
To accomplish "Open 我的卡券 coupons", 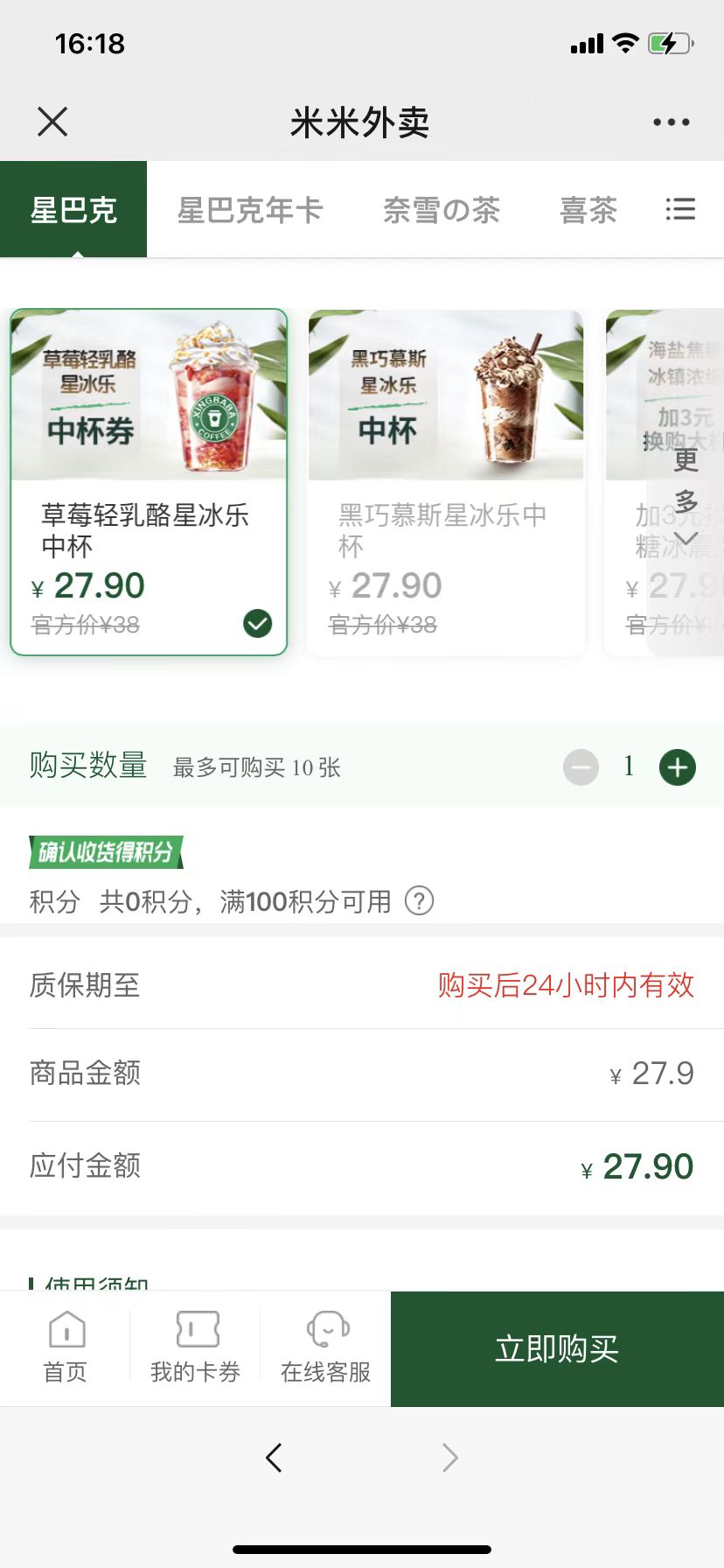I will pos(195,1347).
